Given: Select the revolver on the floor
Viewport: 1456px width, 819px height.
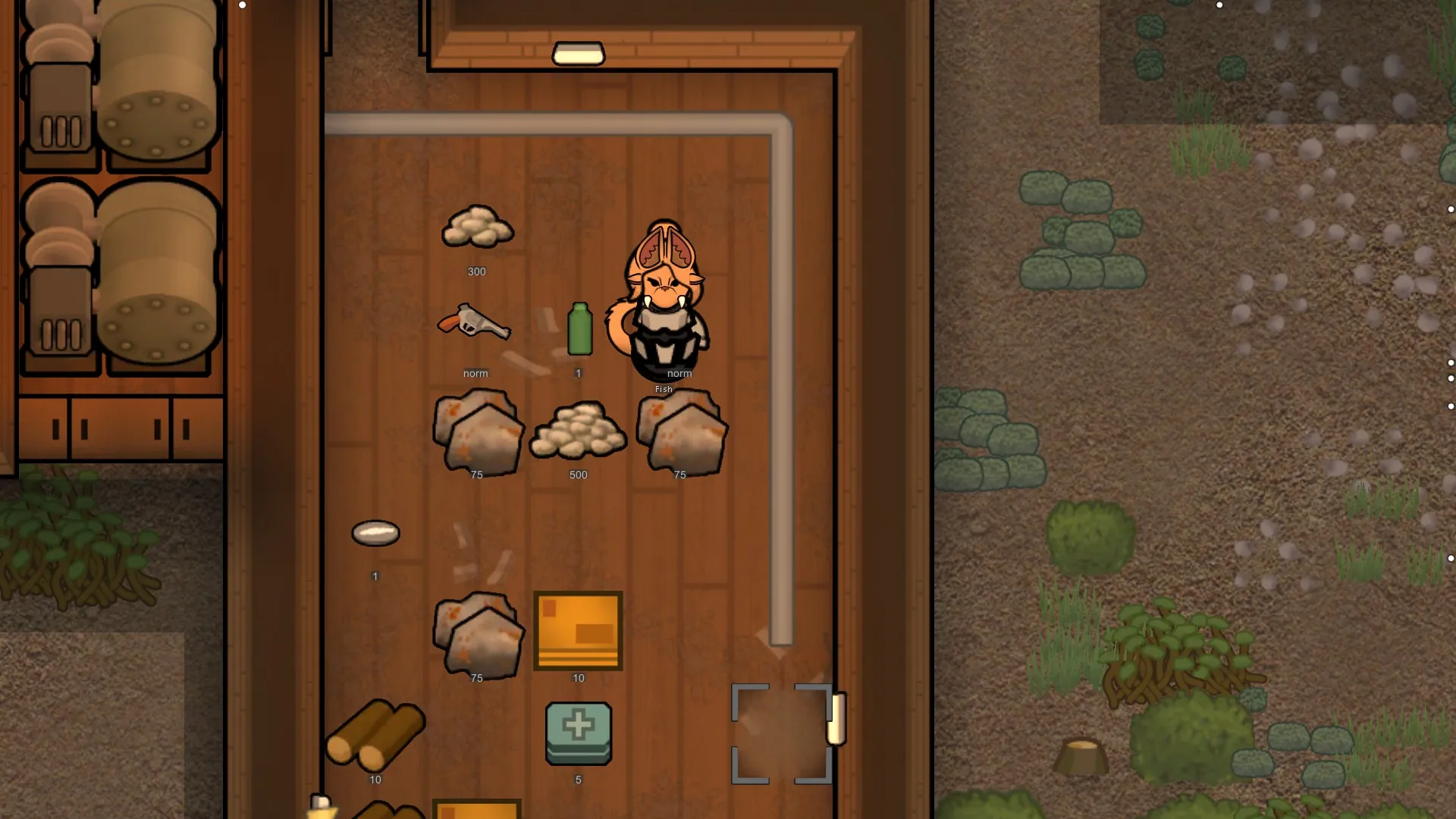Looking at the screenshot, I should [x=474, y=325].
